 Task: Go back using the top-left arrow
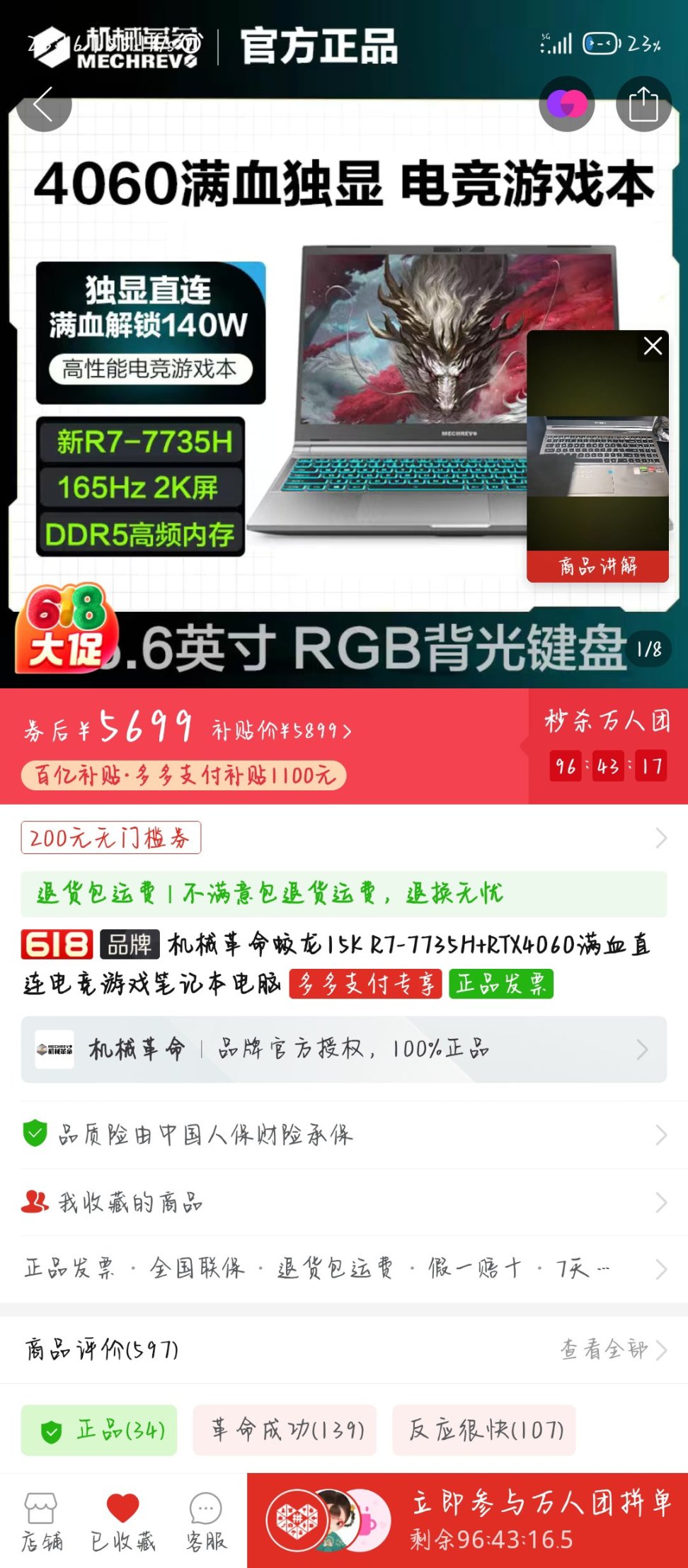(44, 106)
